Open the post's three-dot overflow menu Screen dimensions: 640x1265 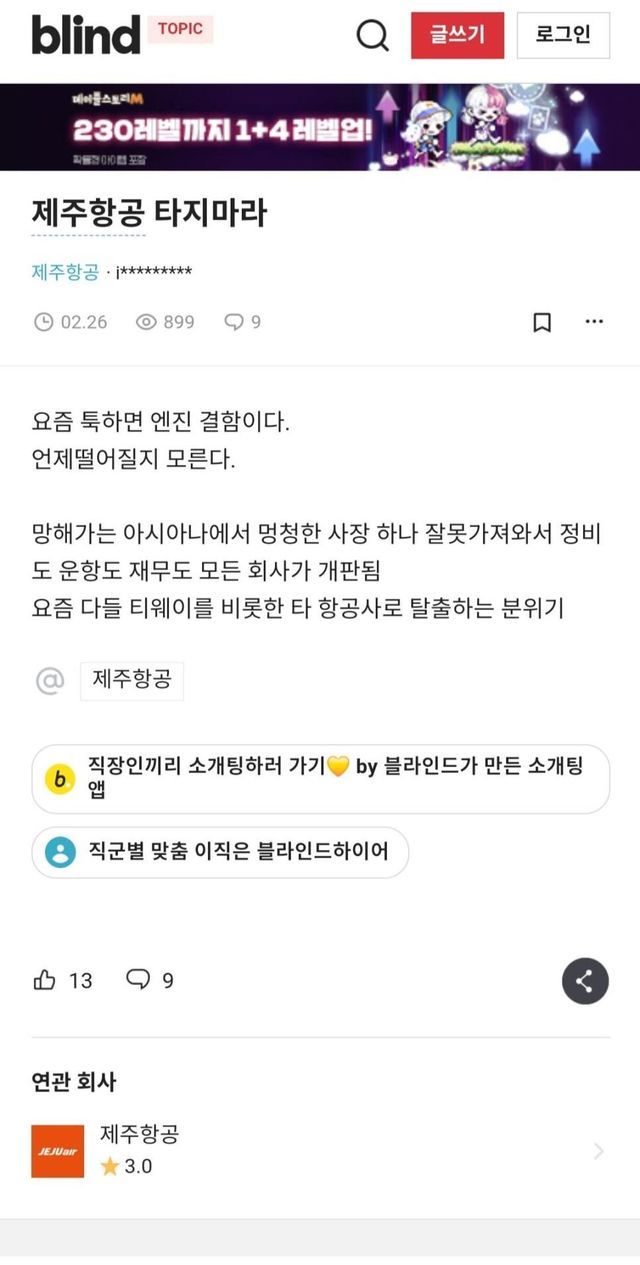(x=594, y=322)
